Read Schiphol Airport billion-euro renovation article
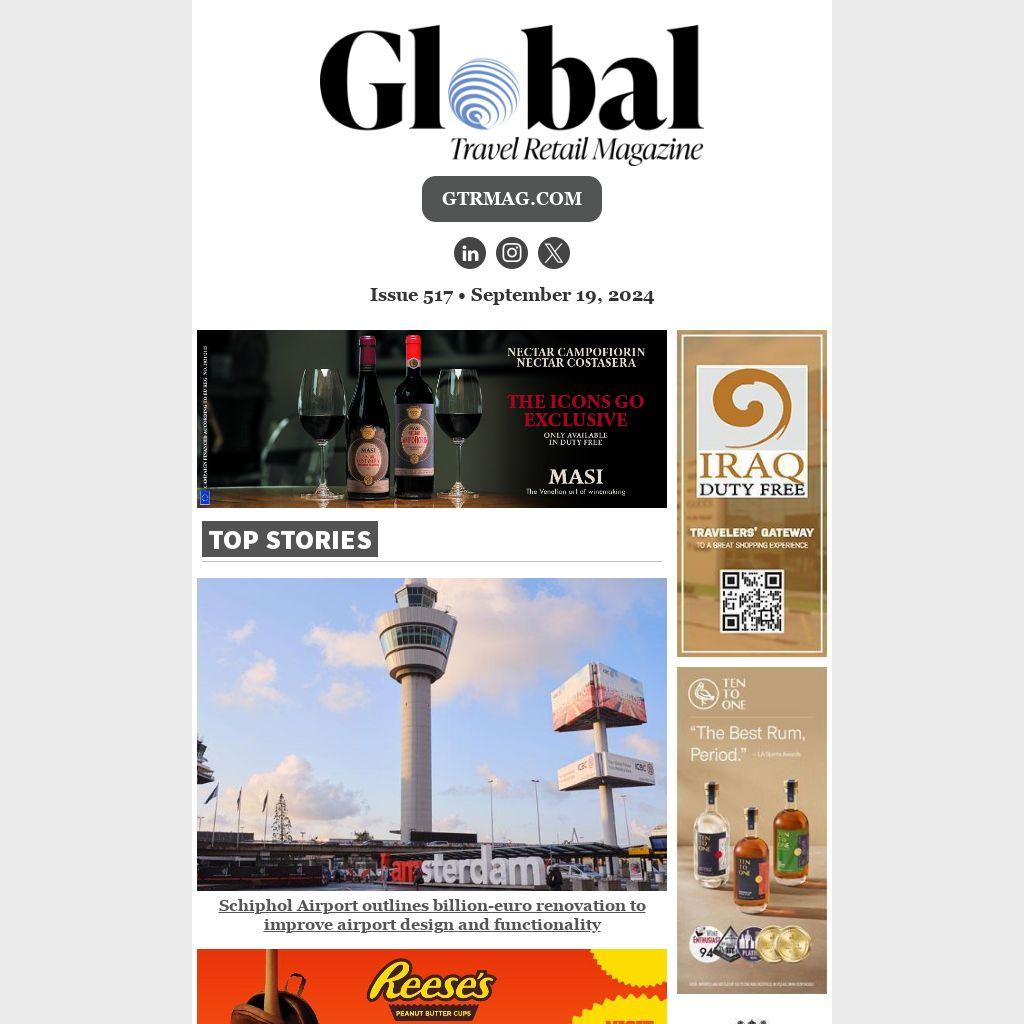 [x=431, y=915]
